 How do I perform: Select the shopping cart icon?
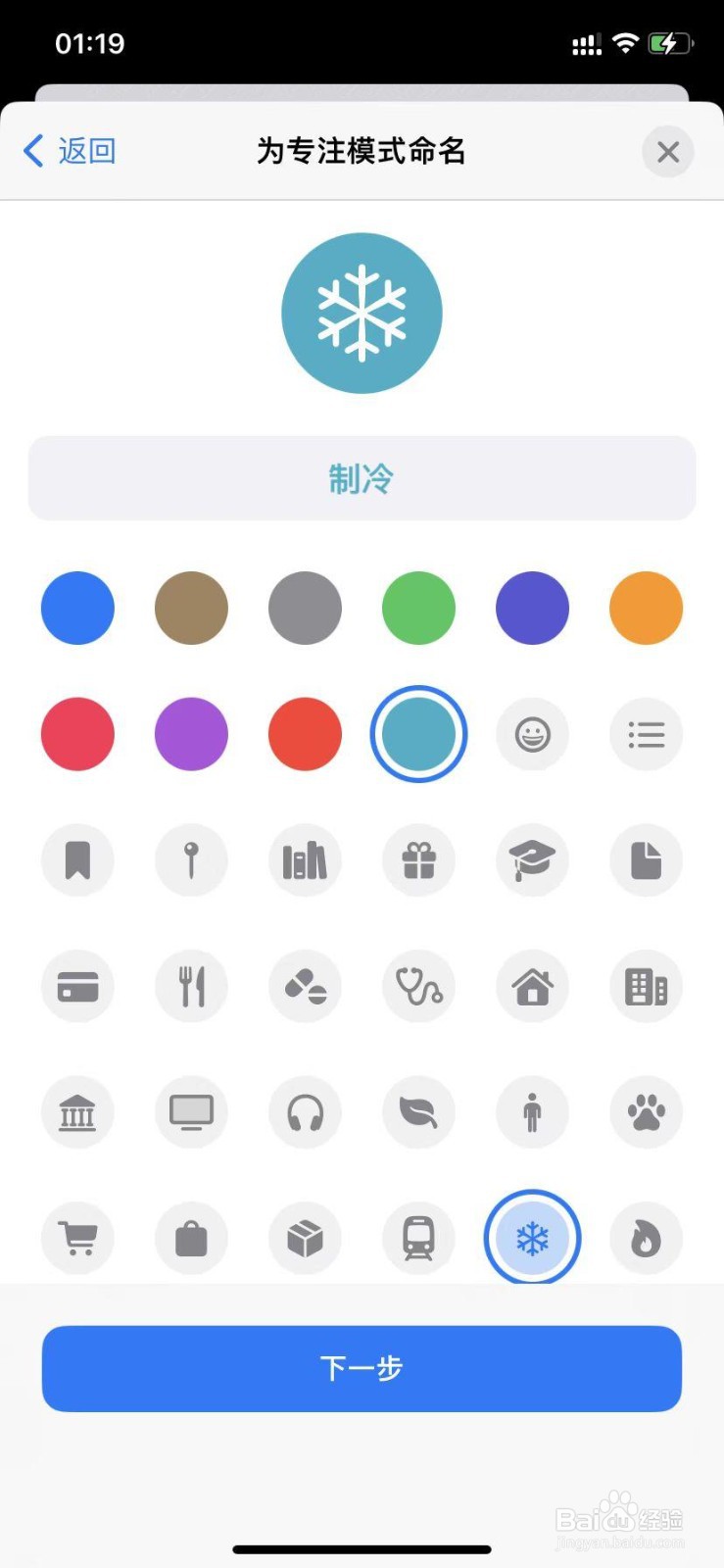tap(77, 1238)
